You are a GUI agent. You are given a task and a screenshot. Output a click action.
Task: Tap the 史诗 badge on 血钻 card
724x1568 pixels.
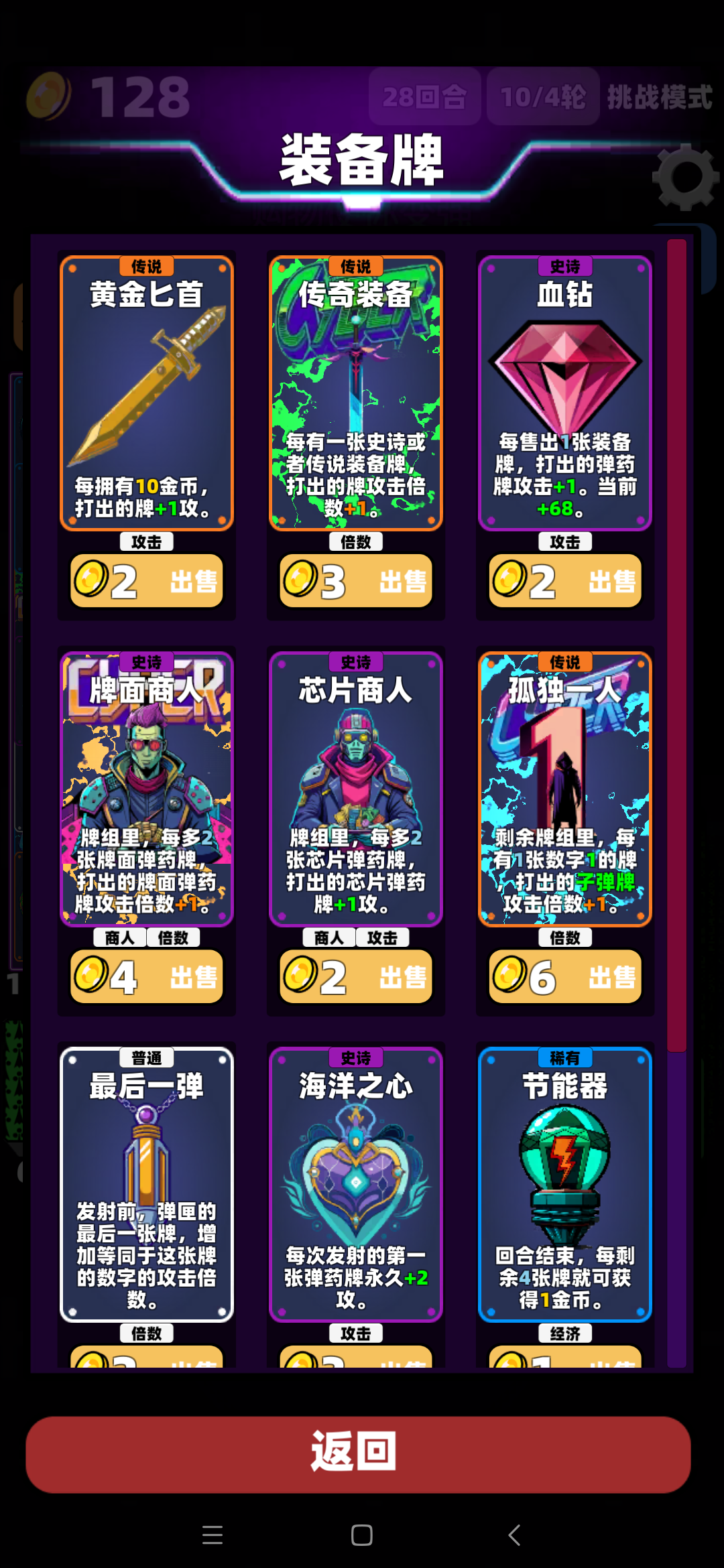coord(564,267)
